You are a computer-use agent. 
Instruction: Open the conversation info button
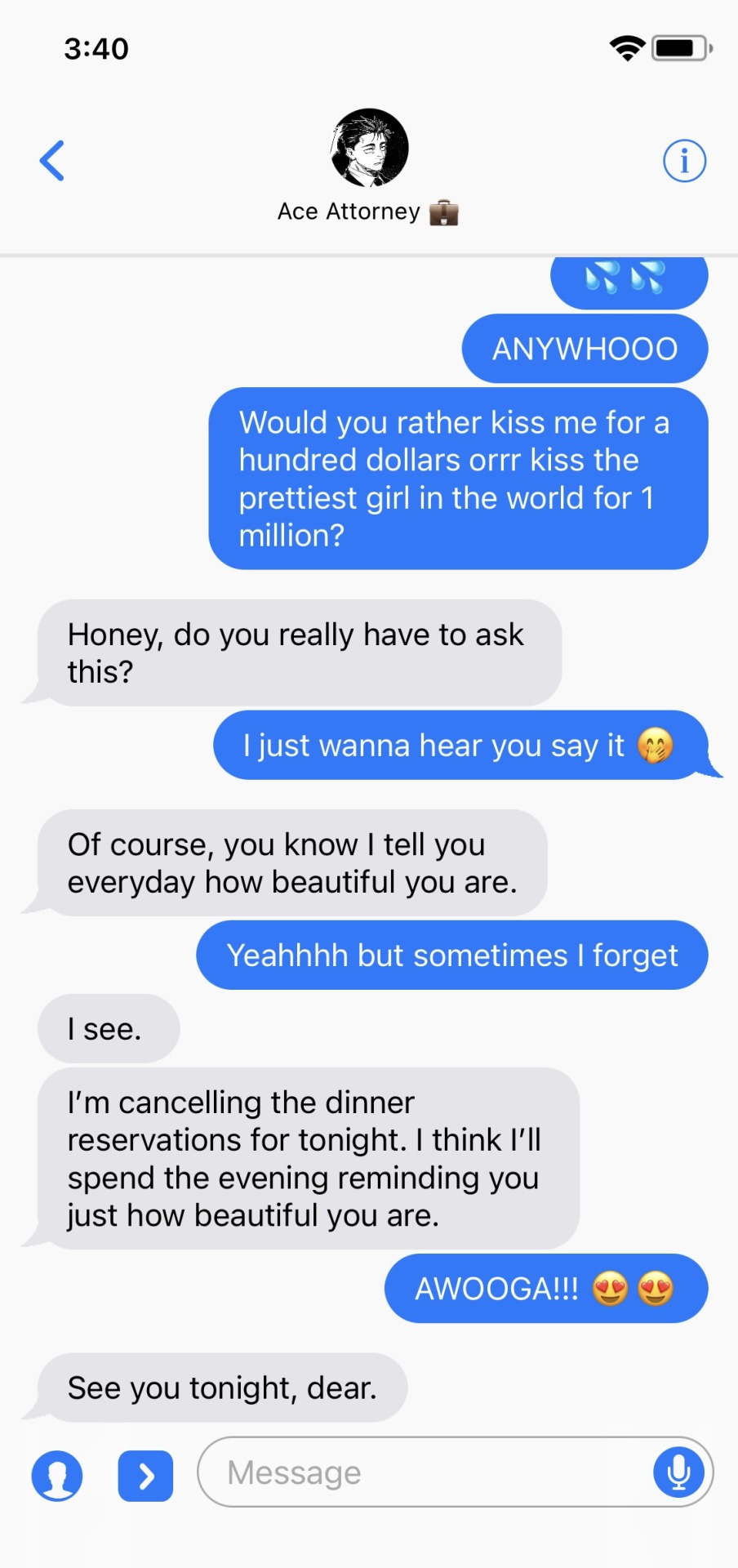click(x=684, y=160)
